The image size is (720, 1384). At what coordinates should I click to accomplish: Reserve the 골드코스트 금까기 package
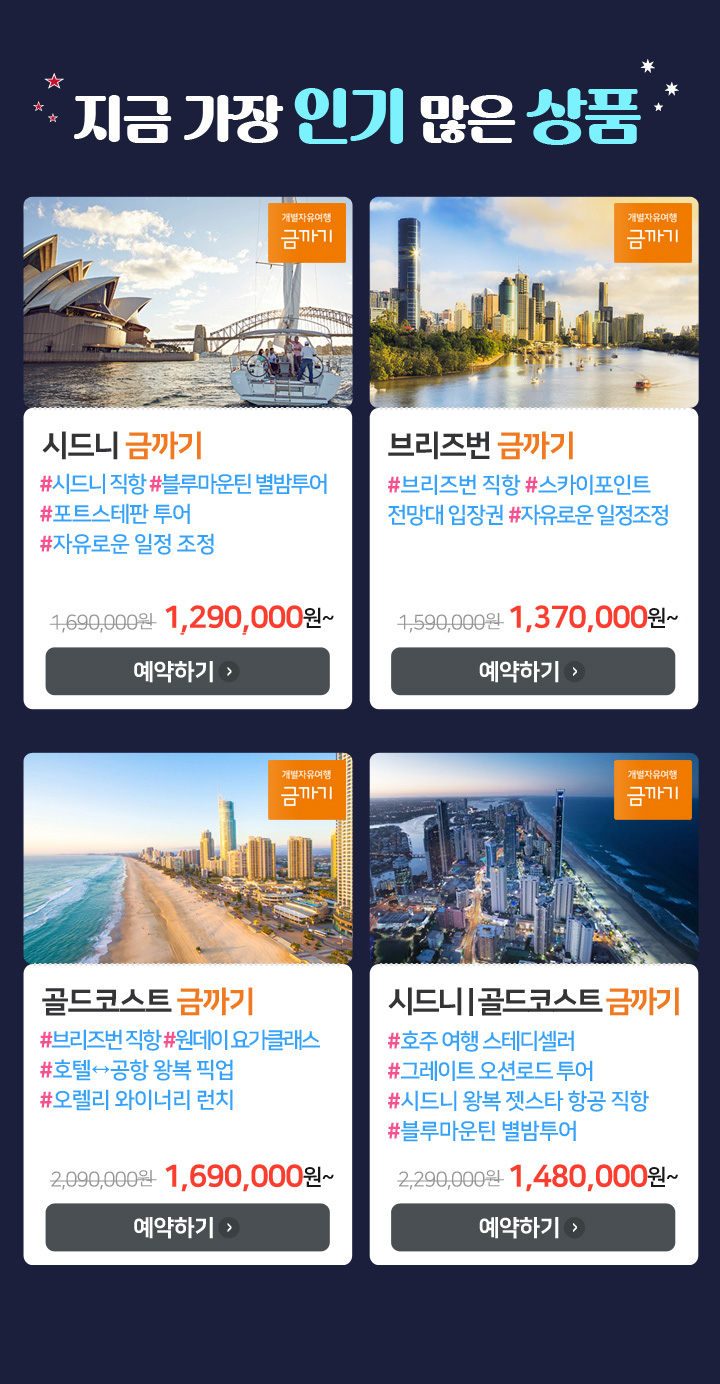(x=187, y=1227)
